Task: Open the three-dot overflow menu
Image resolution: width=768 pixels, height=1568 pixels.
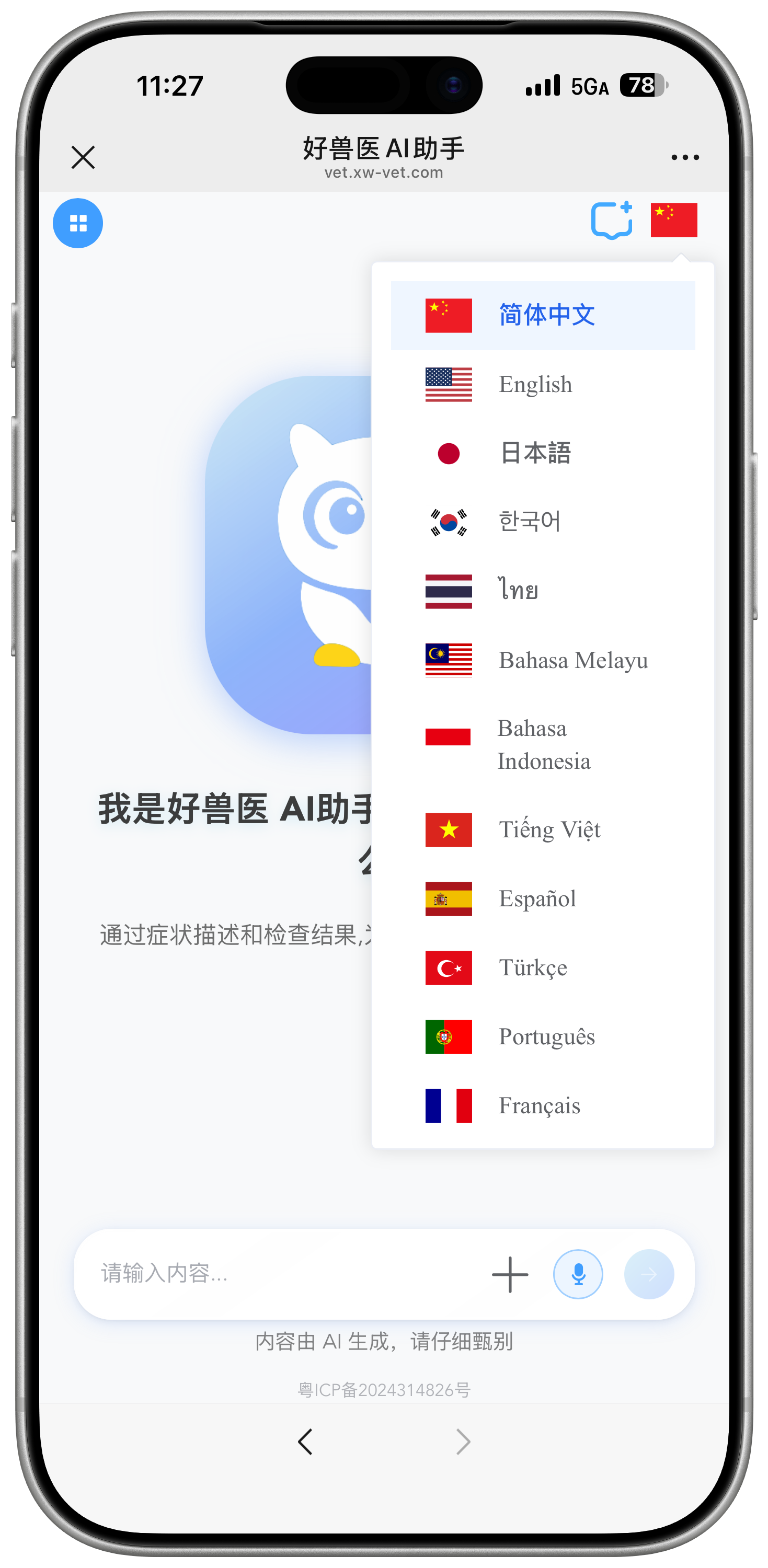Action: (x=684, y=157)
